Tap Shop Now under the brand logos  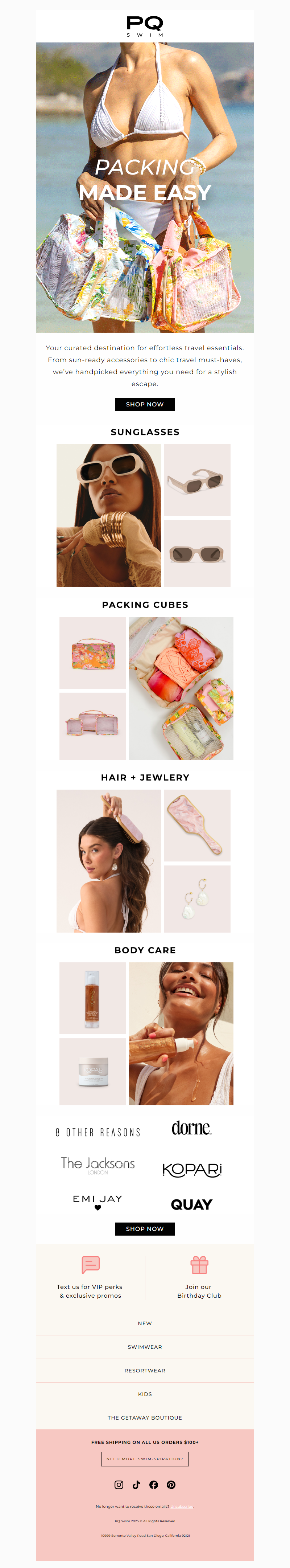[145, 1229]
